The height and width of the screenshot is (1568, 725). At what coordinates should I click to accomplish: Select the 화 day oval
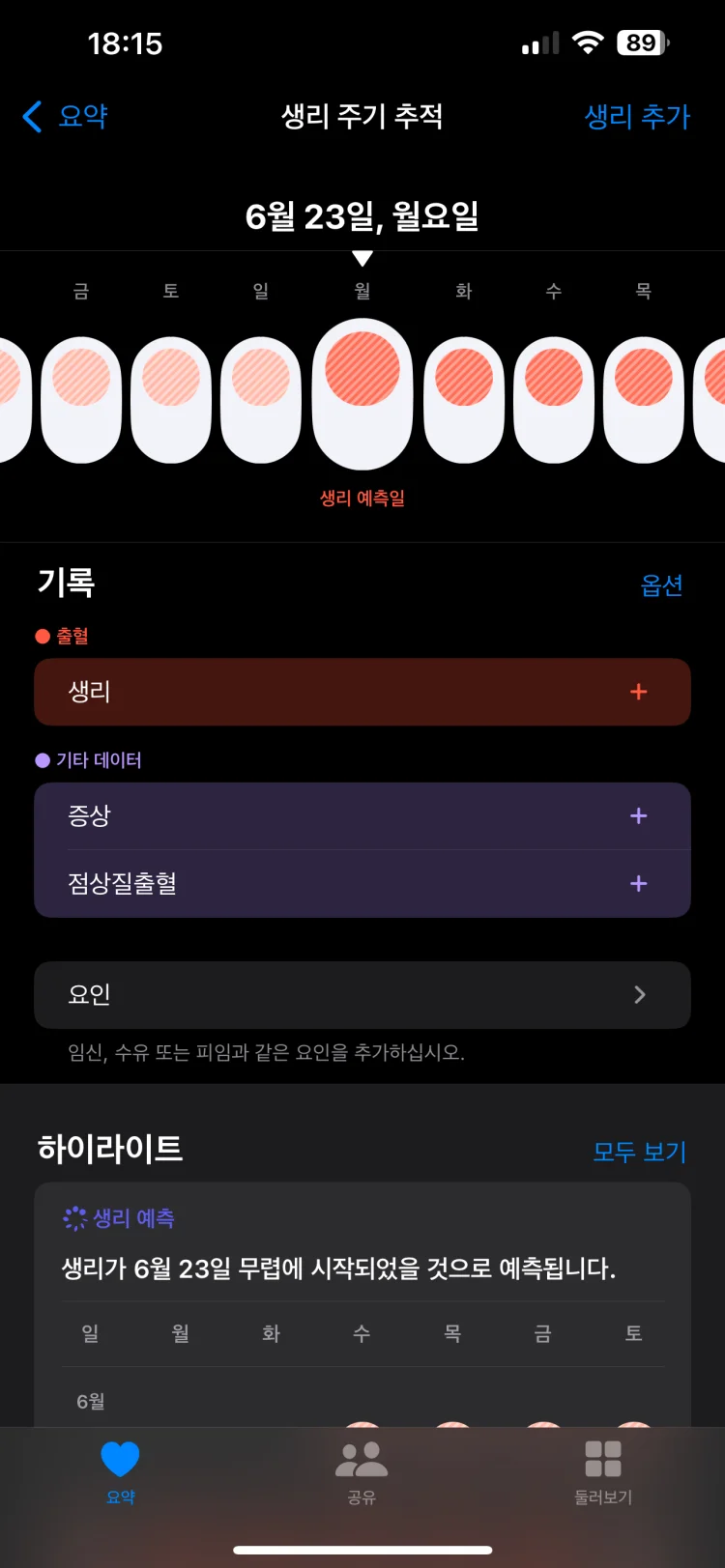click(464, 398)
